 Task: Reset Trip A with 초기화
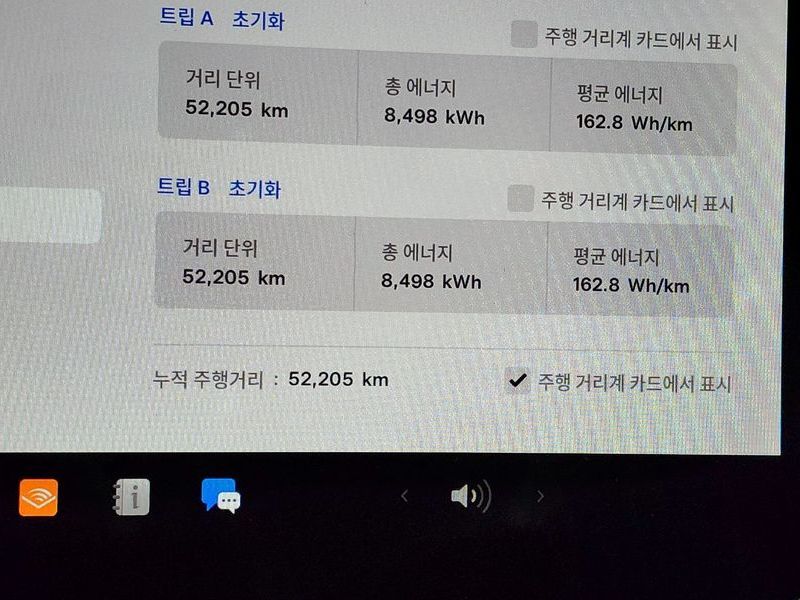(257, 20)
